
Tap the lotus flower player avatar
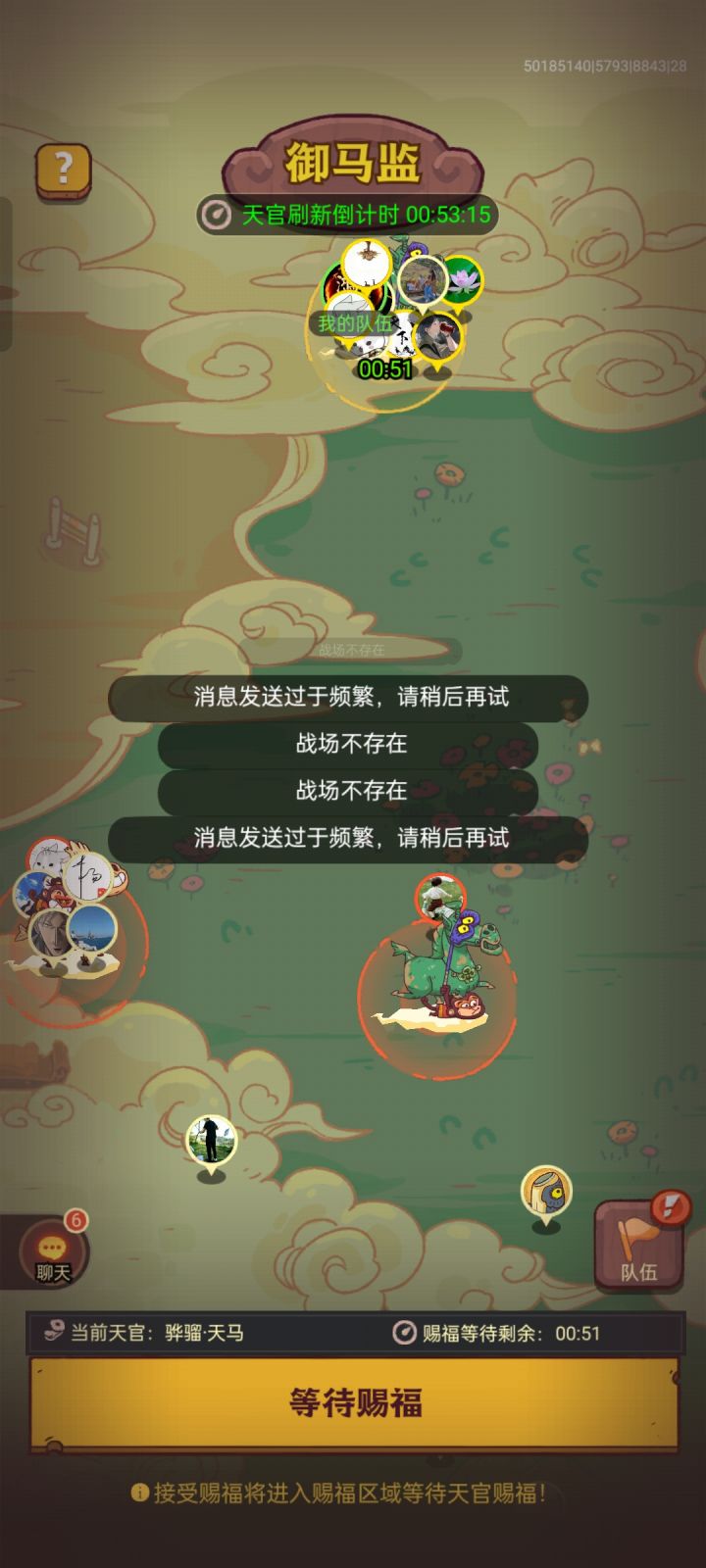click(461, 279)
